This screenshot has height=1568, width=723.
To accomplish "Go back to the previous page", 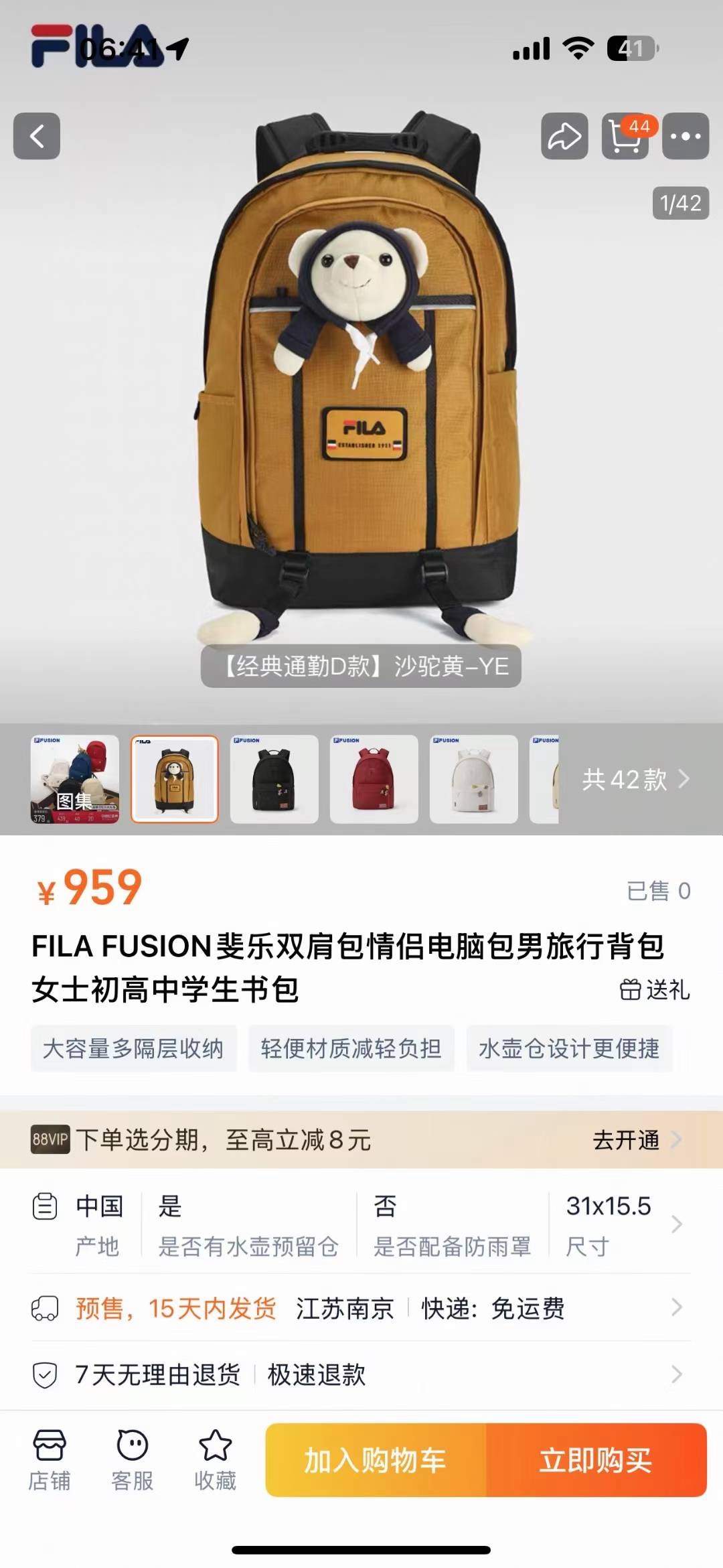I will pyautogui.click(x=37, y=136).
